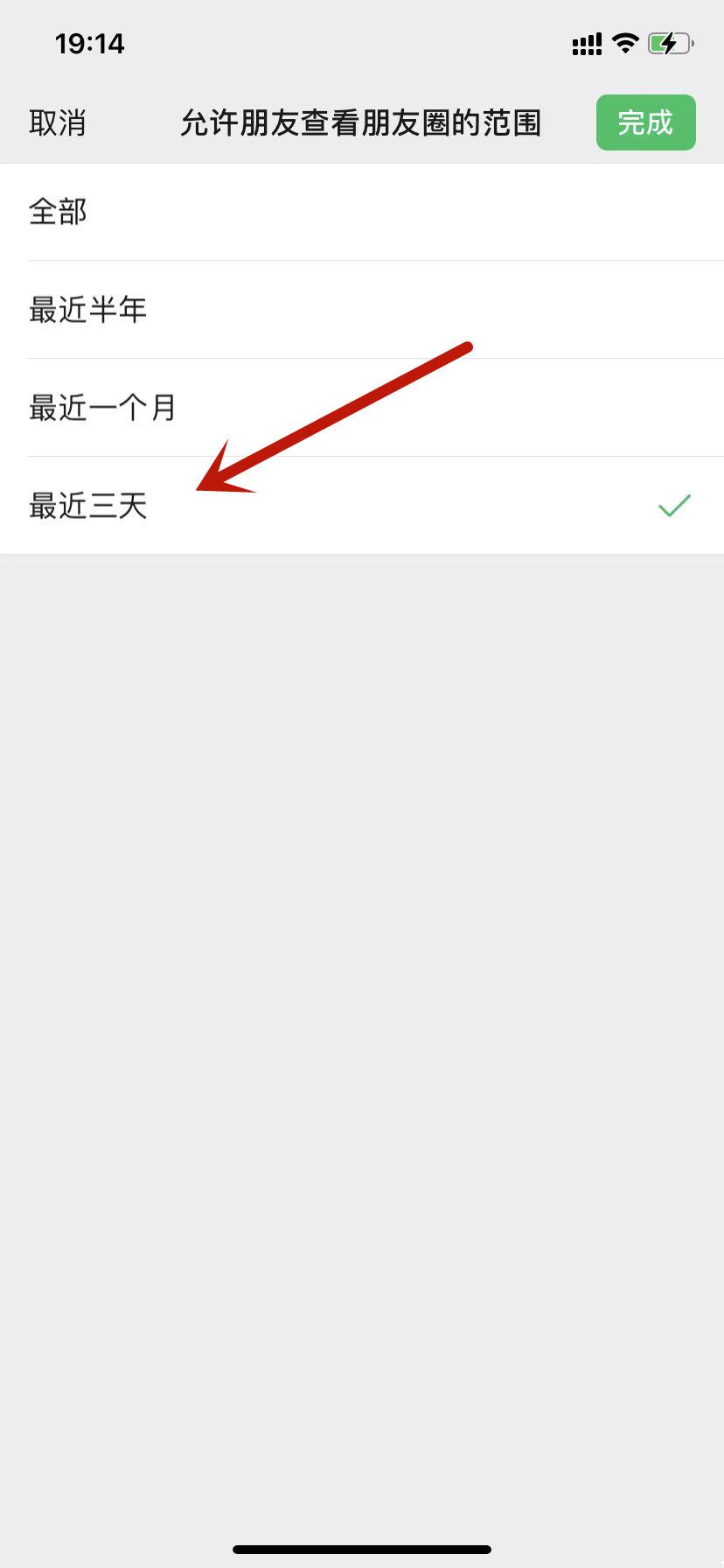The height and width of the screenshot is (1568, 724).
Task: Select the 全部 option
Action: (x=362, y=212)
